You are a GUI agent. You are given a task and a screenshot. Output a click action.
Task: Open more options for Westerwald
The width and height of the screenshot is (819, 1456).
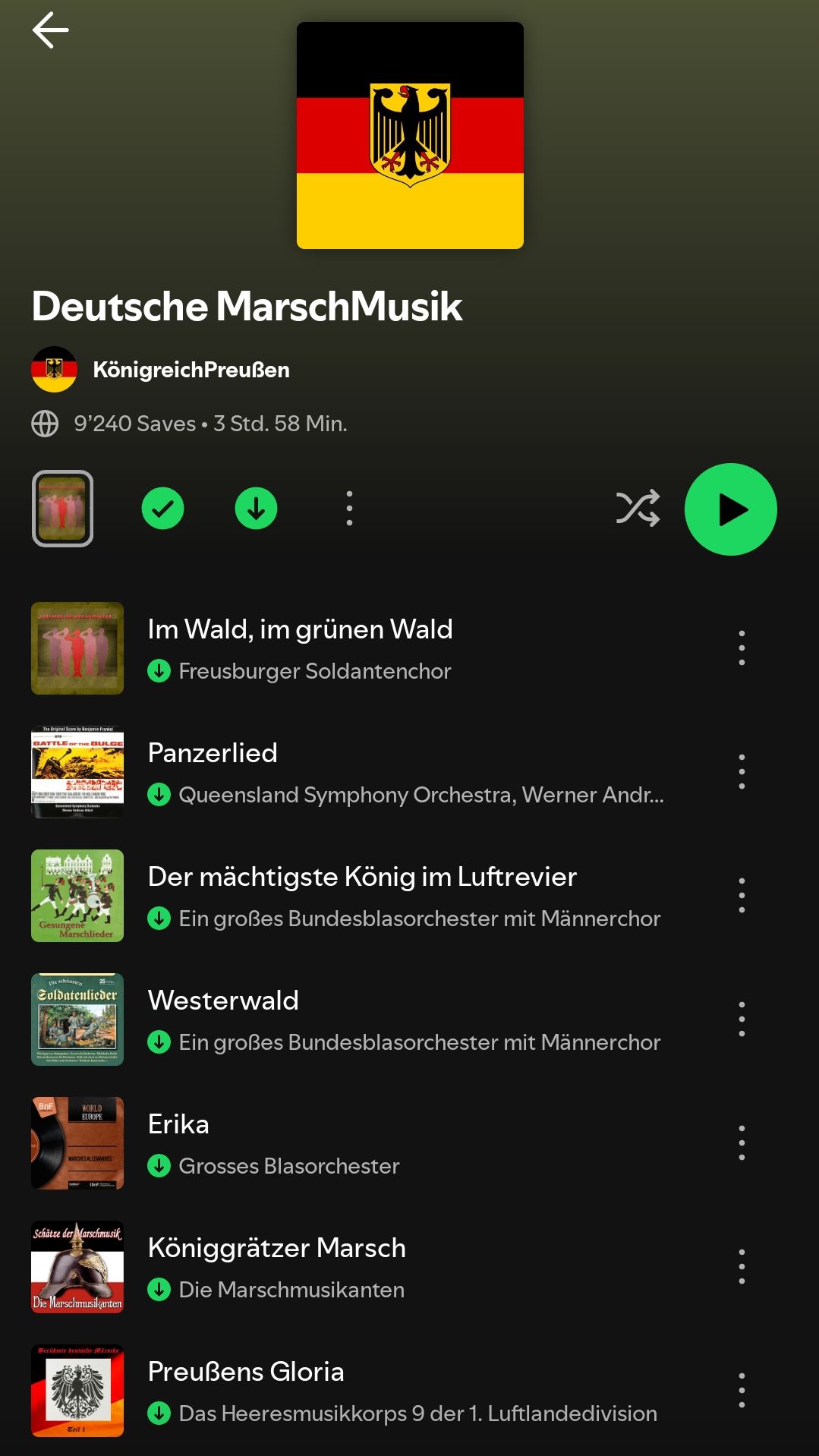click(742, 1020)
